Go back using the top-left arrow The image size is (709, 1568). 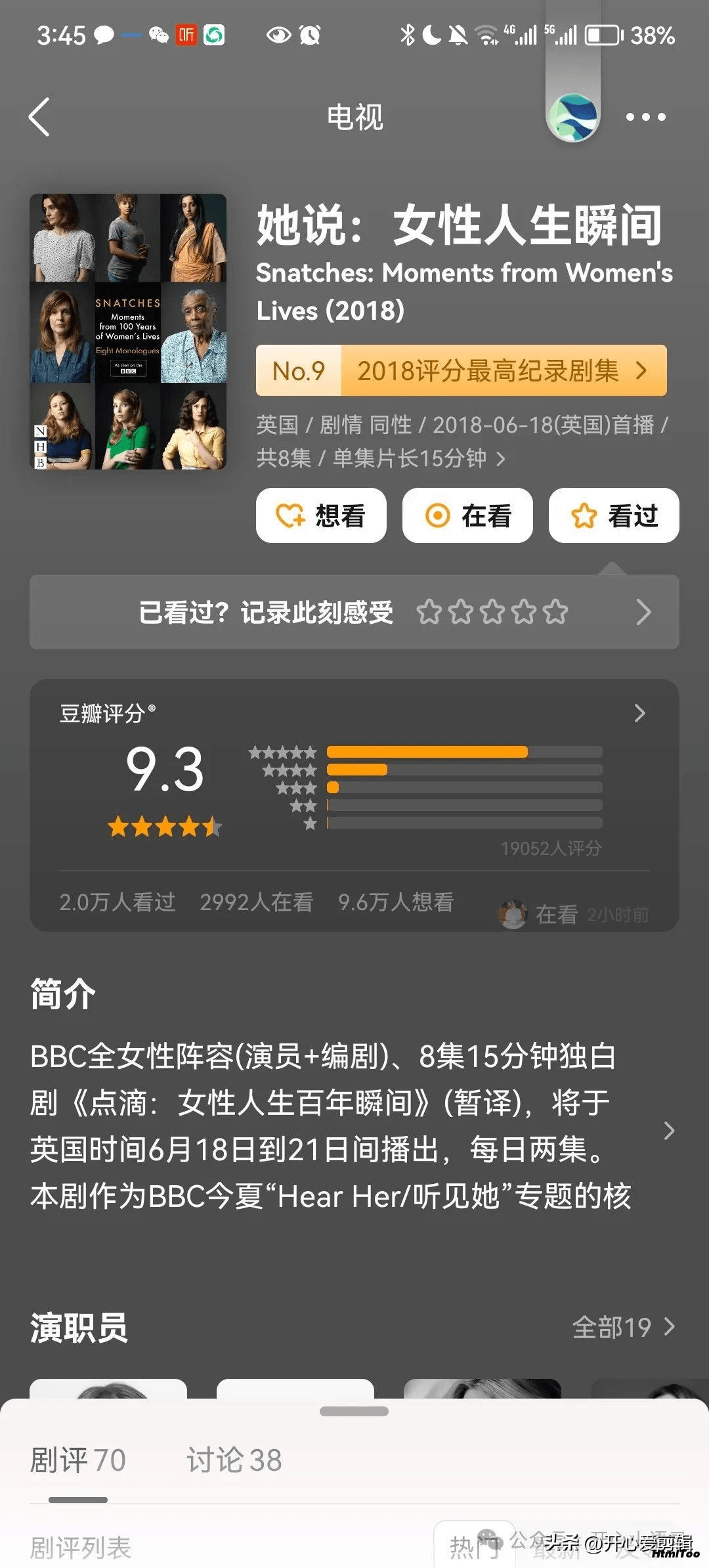pyautogui.click(x=39, y=117)
